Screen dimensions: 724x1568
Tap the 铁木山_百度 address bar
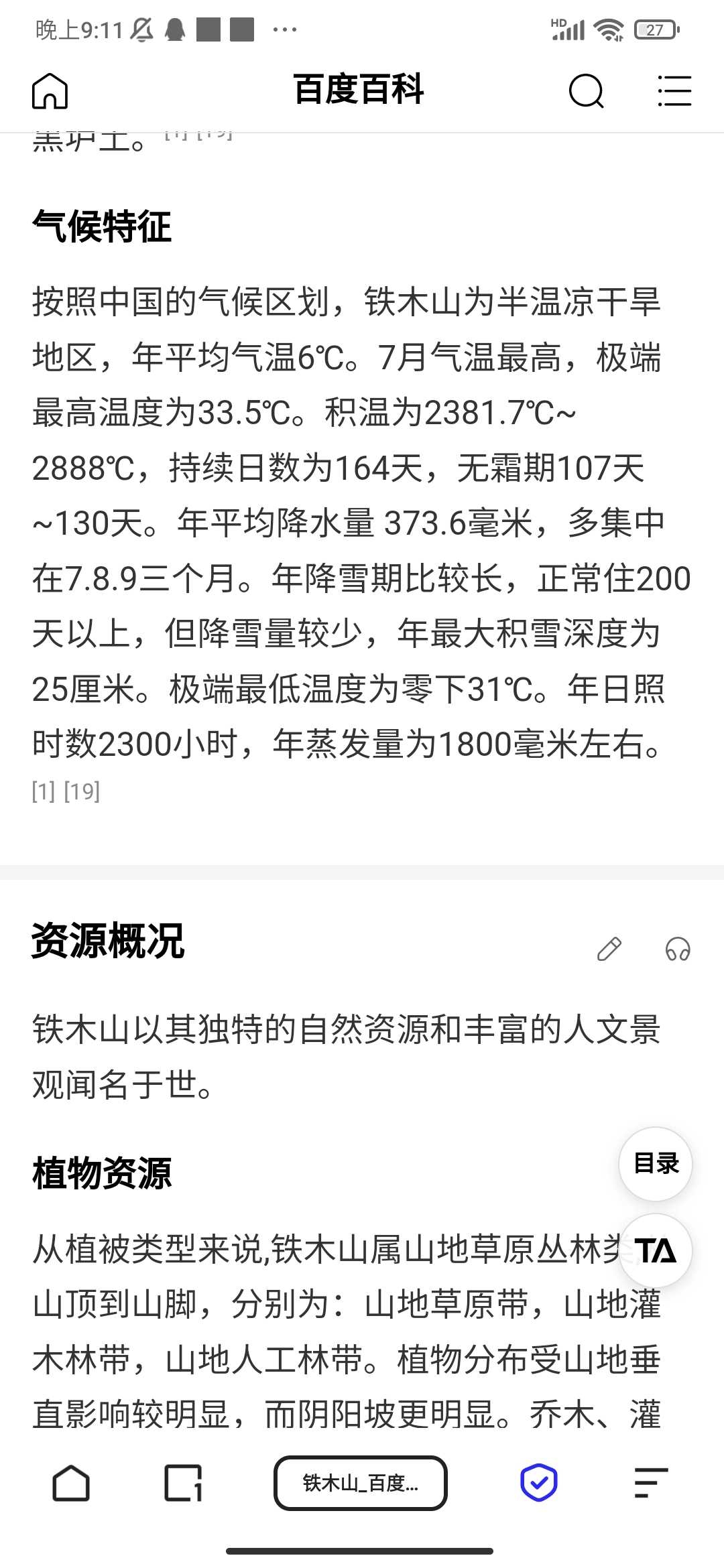coord(361,1483)
